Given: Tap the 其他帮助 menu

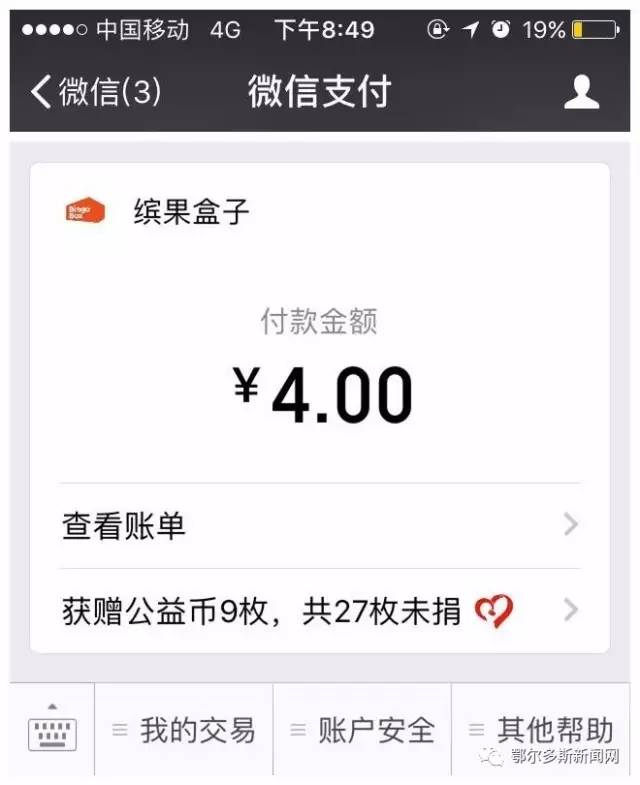Looking at the screenshot, I should coord(542,730).
